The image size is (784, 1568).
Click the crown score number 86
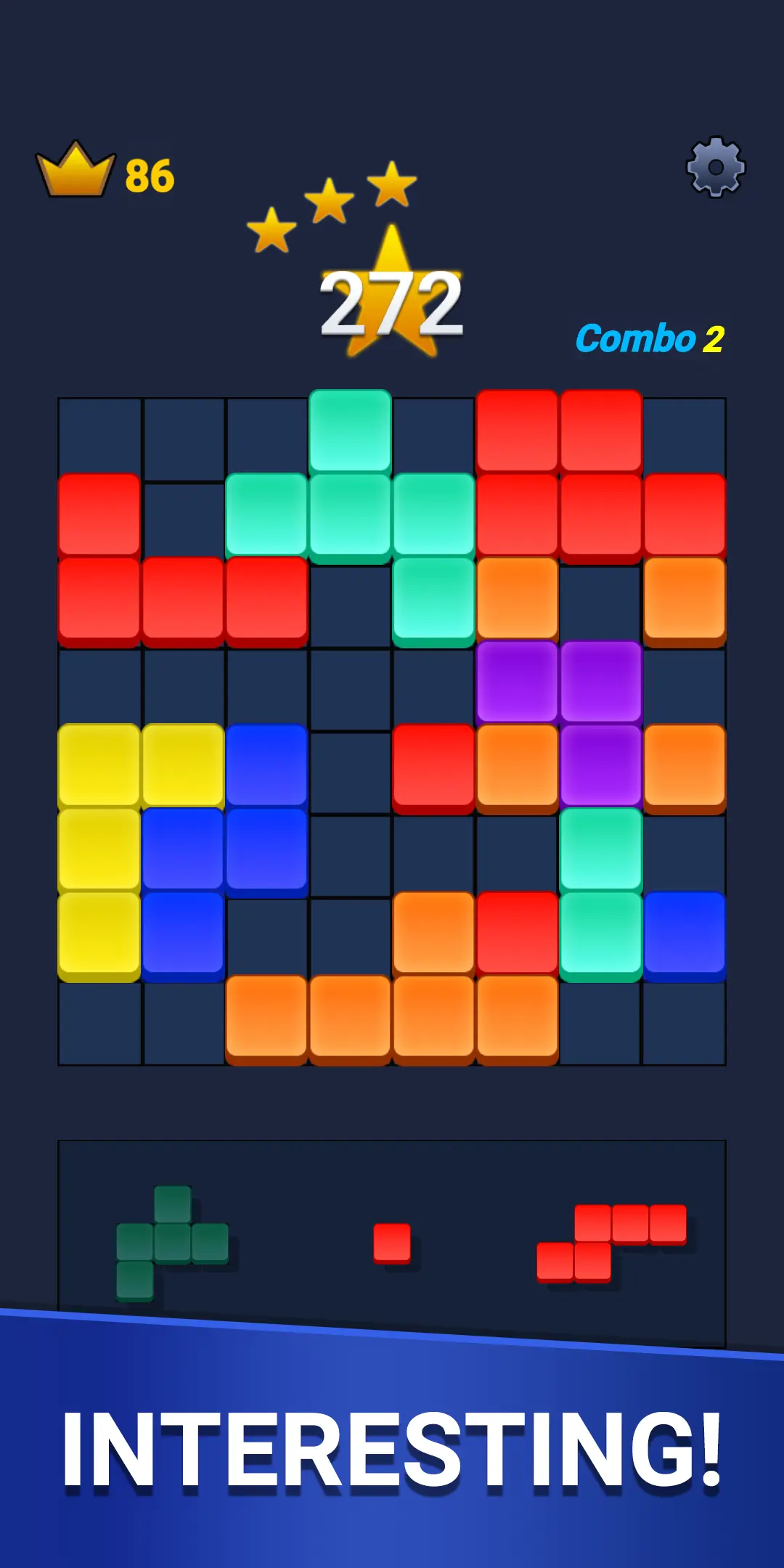click(149, 174)
